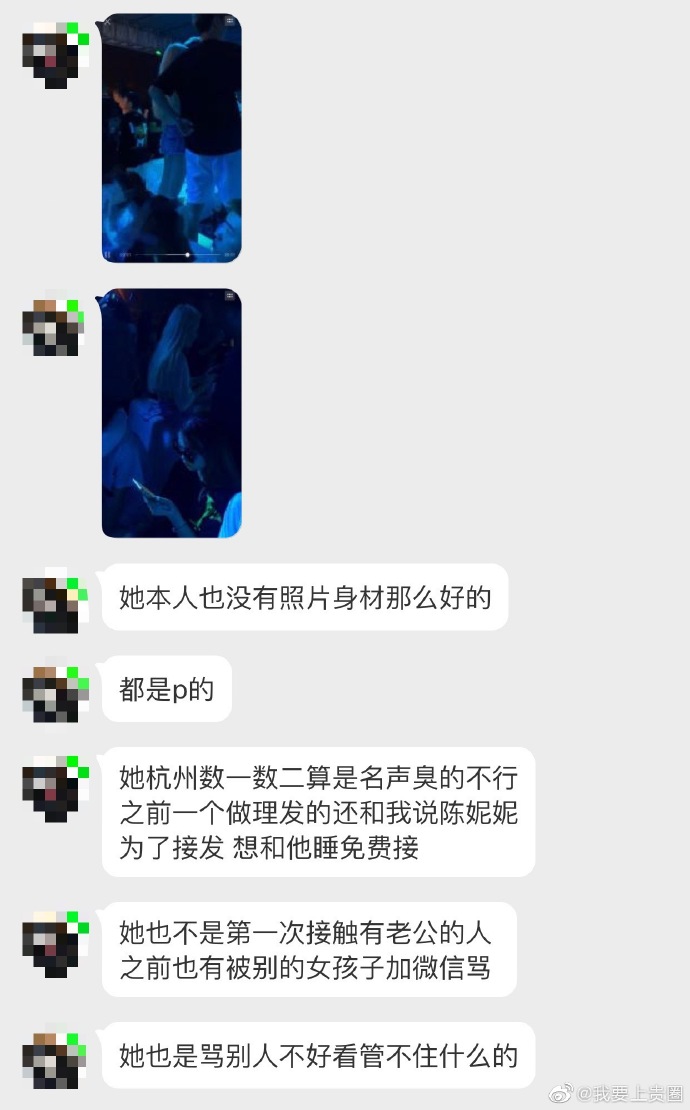Image resolution: width=690 pixels, height=1110 pixels.
Task: Open the second video with the blonde woman
Action: 171,413
